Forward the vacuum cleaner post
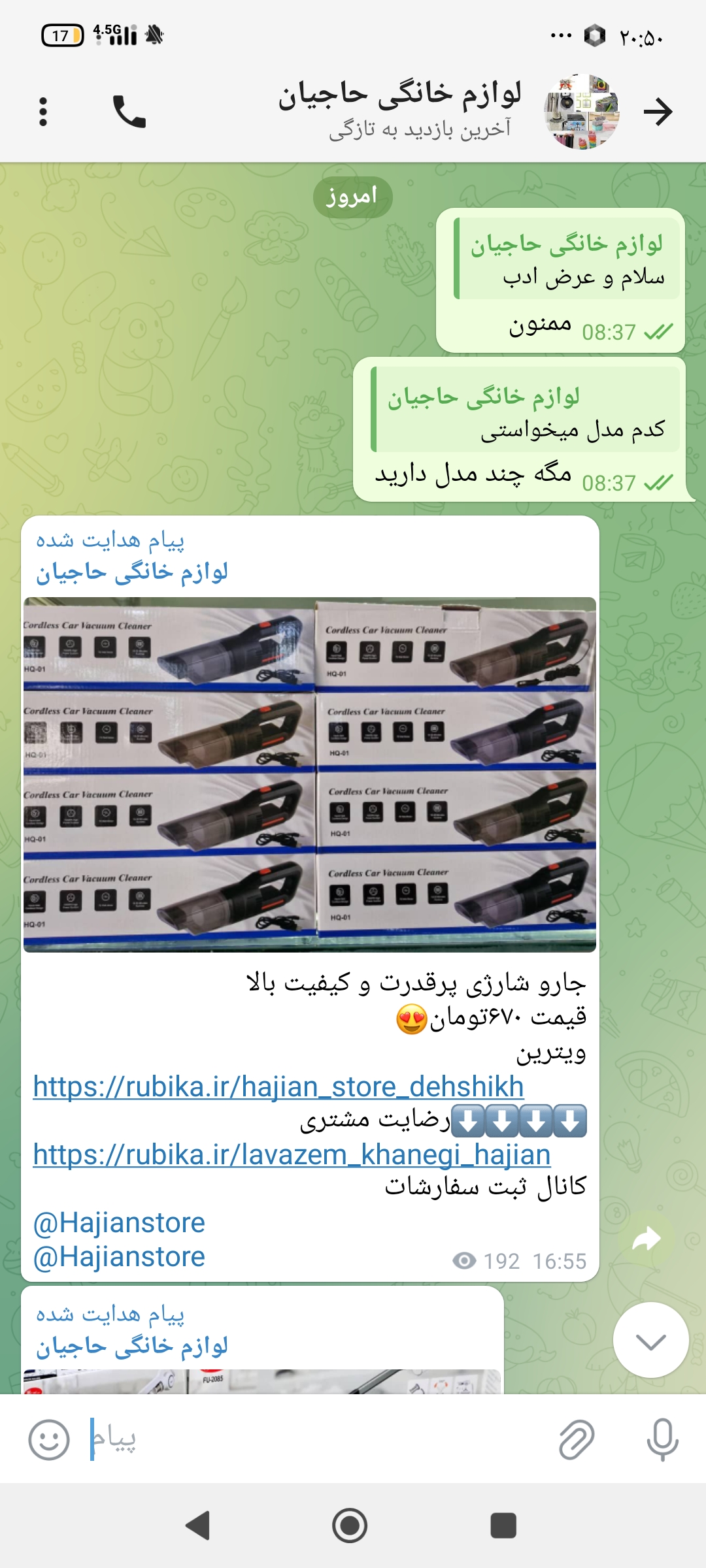The image size is (706, 1568). tap(646, 1239)
